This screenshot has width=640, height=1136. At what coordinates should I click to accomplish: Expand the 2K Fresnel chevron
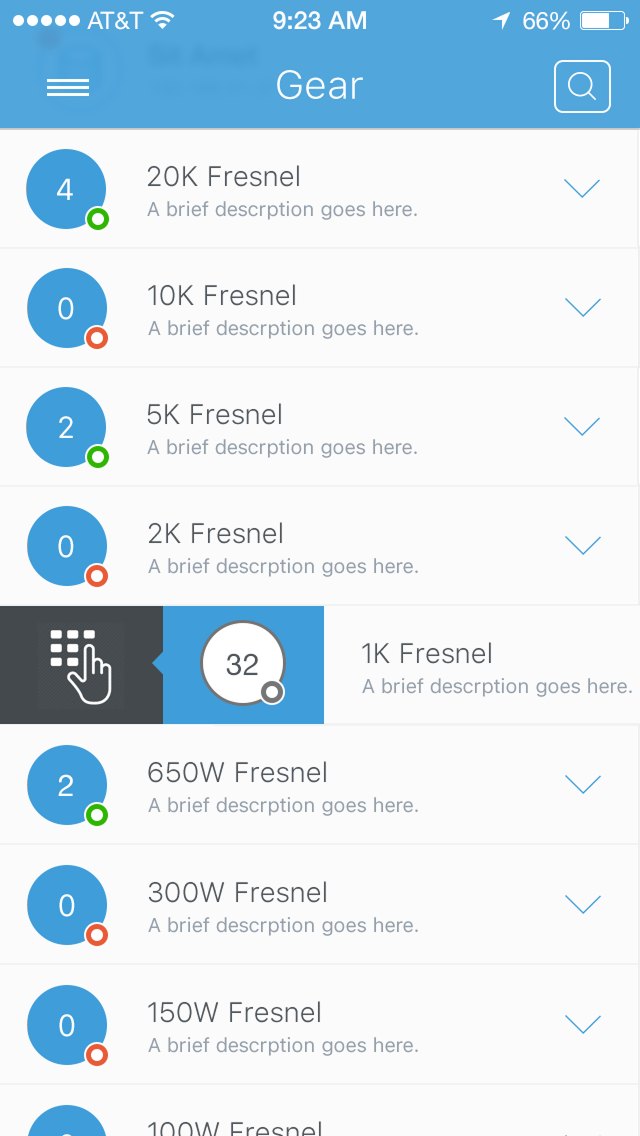(582, 545)
